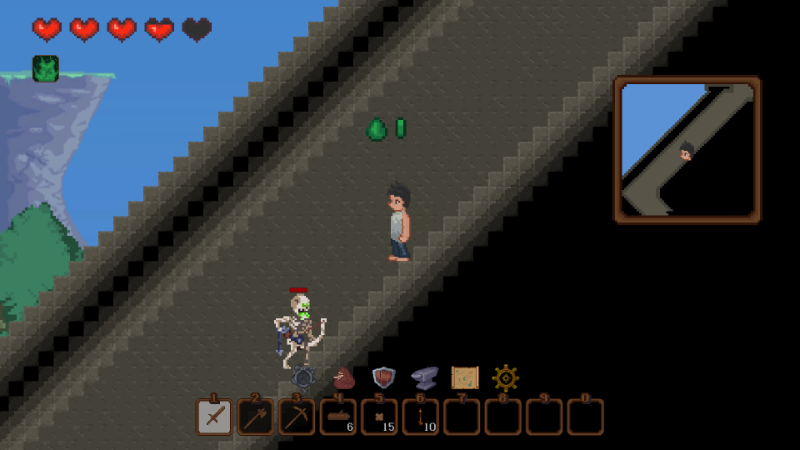Open the armor shield menu
This screenshot has width=800, height=450.
pyautogui.click(x=383, y=378)
